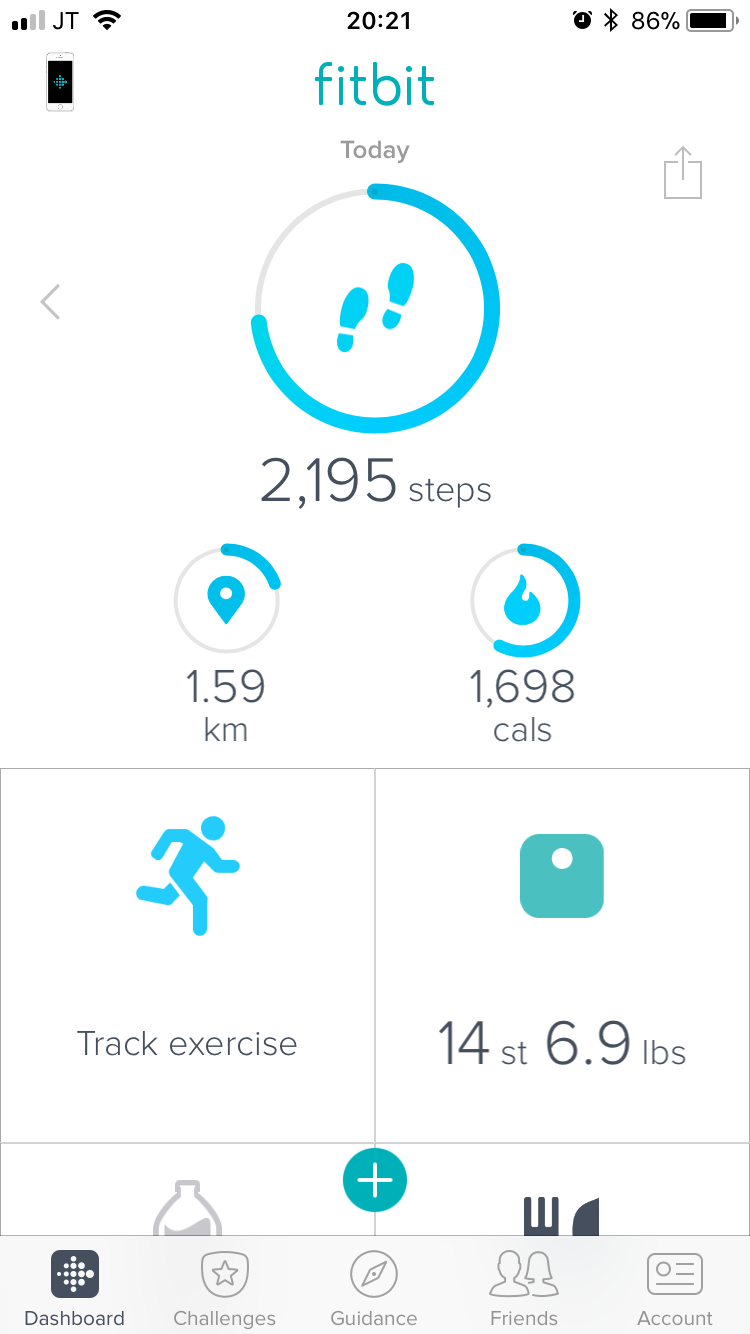This screenshot has height=1334, width=750.
Task: Open the weight tile
Action: (562, 955)
